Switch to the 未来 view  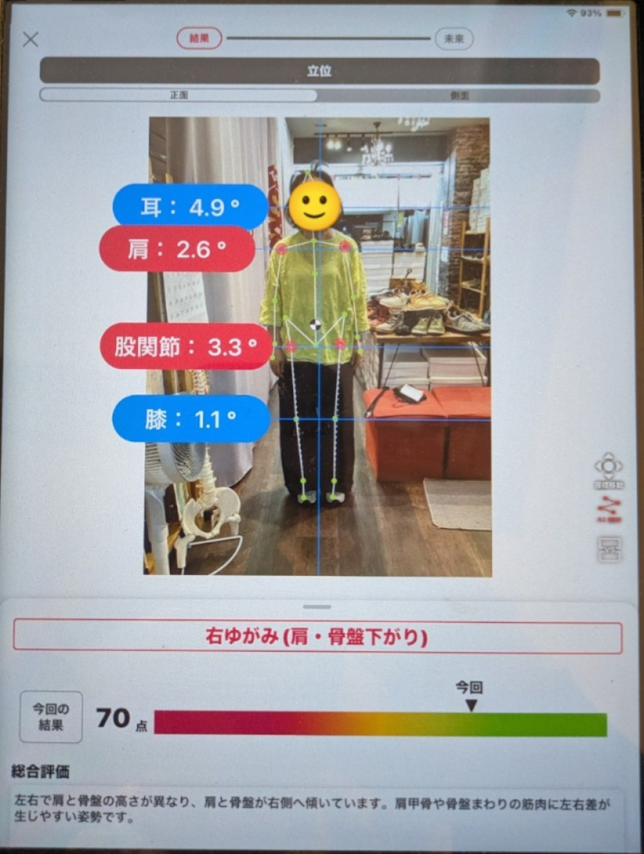click(x=453, y=38)
